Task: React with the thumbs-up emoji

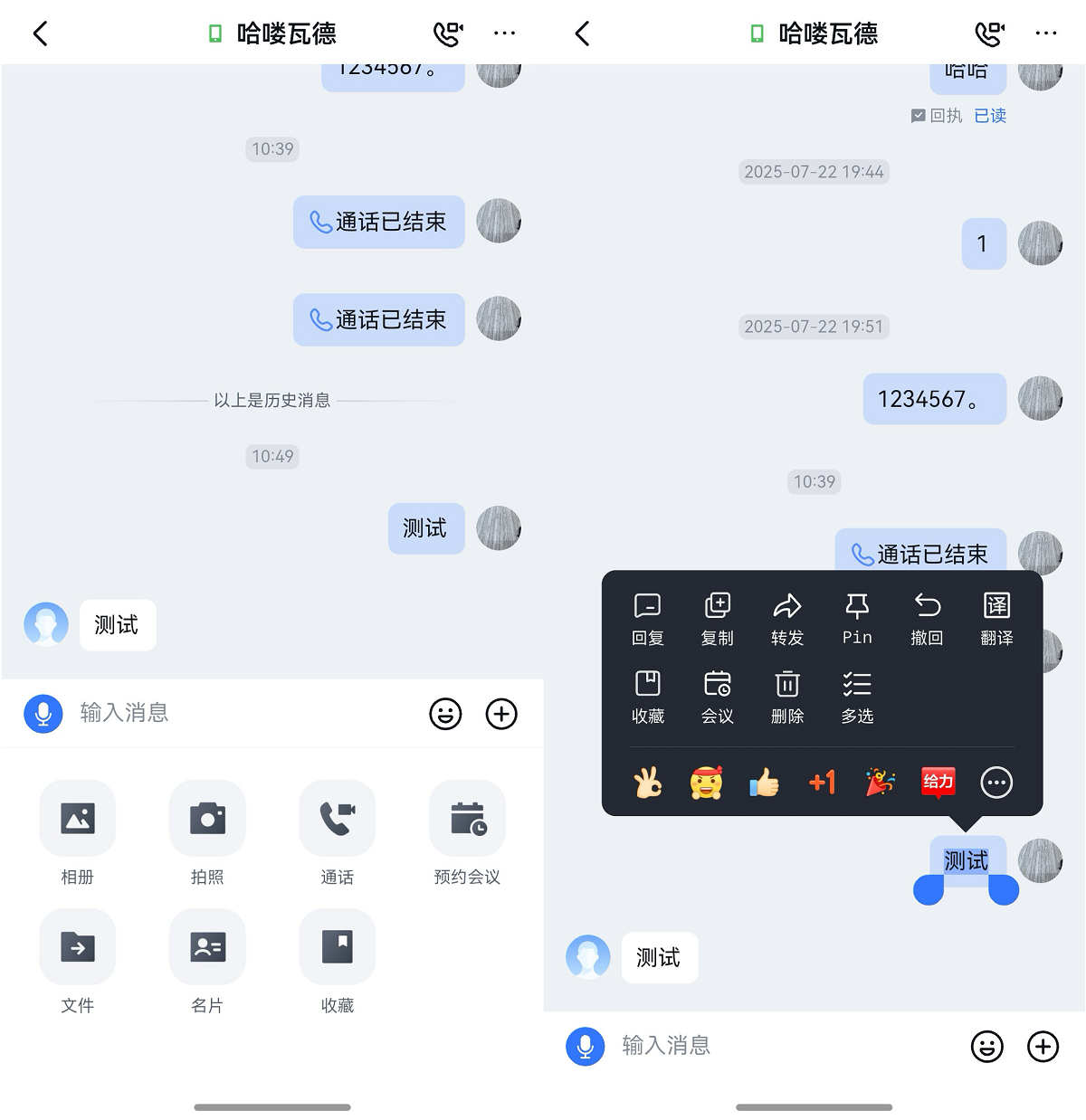Action: coord(764,783)
